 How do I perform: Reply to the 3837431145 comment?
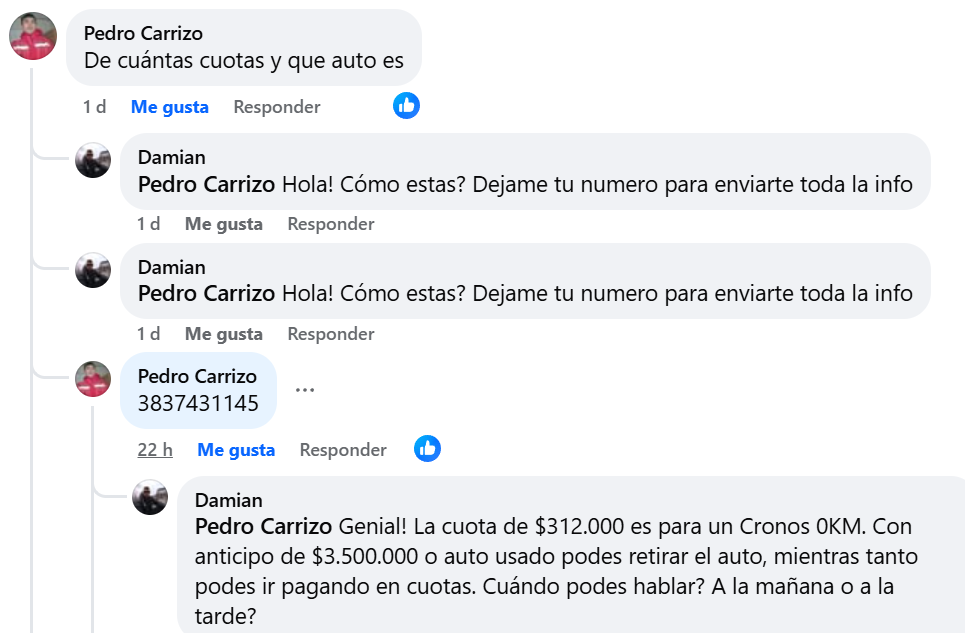click(x=343, y=450)
